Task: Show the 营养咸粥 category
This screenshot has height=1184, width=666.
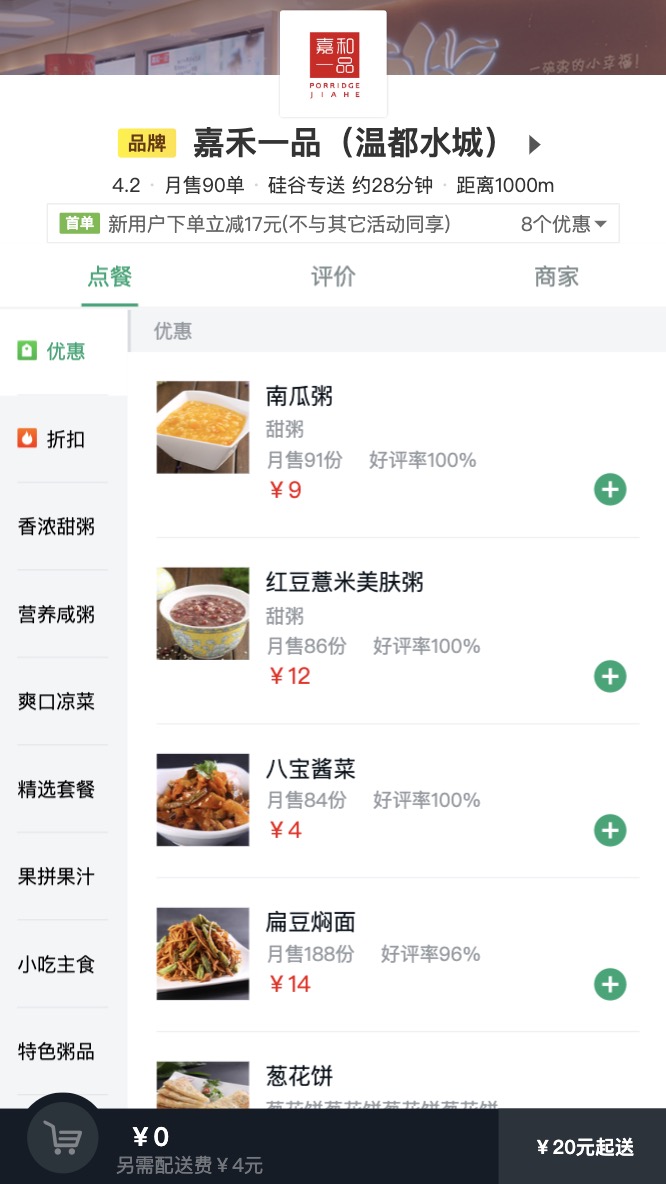Action: click(x=57, y=615)
